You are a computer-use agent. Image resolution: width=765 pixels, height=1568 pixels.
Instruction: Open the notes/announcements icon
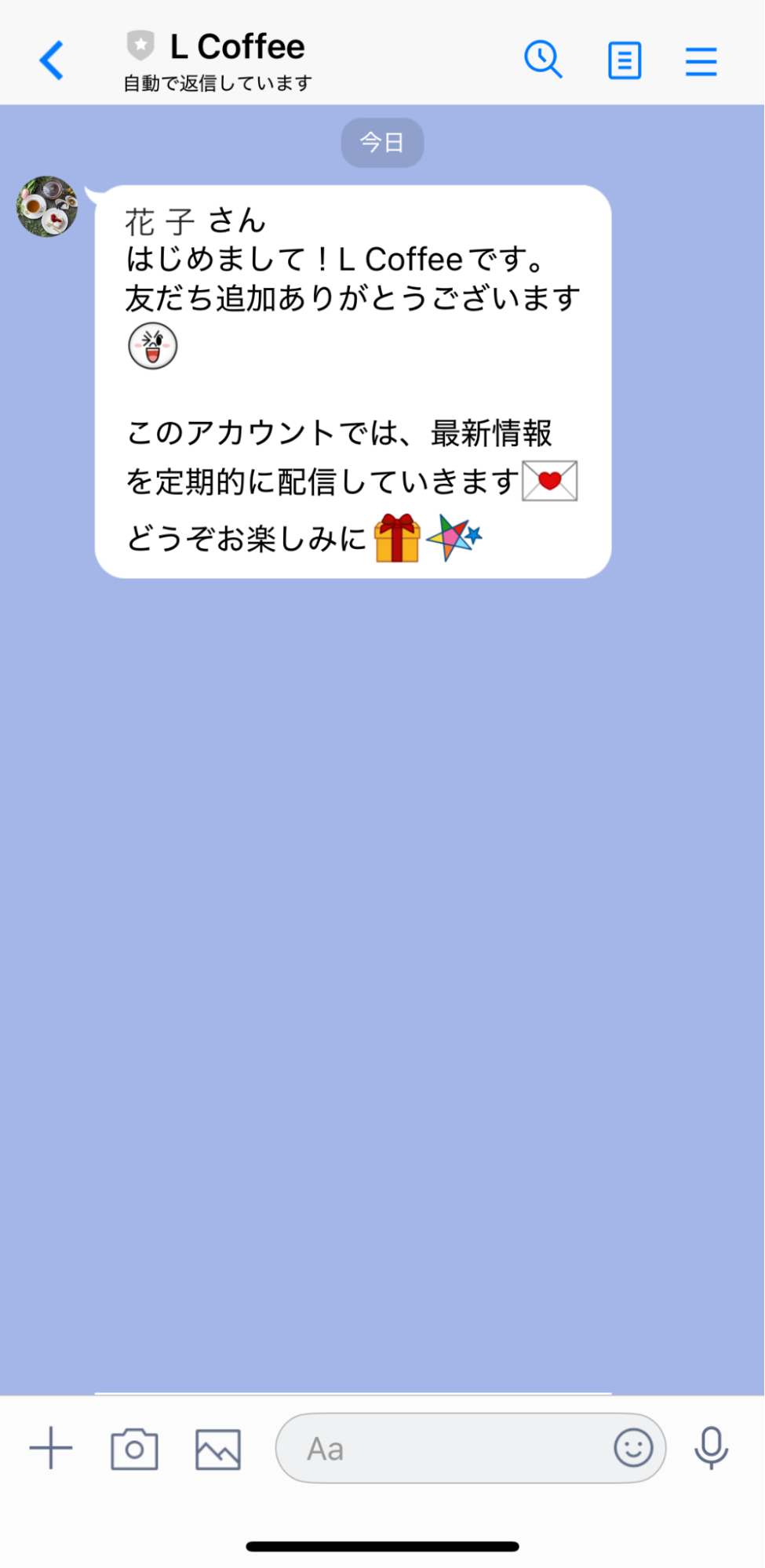pos(624,60)
